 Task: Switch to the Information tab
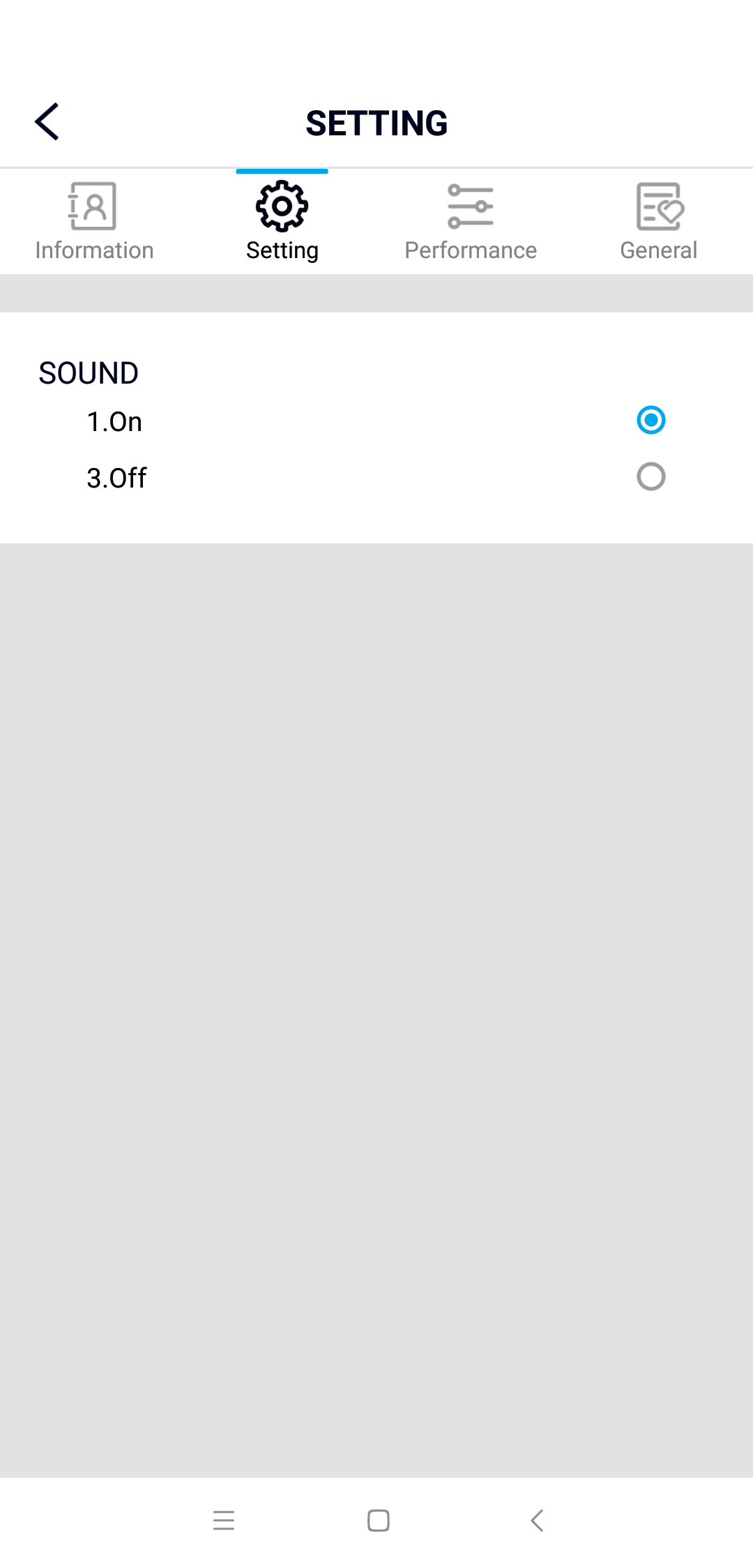(94, 221)
